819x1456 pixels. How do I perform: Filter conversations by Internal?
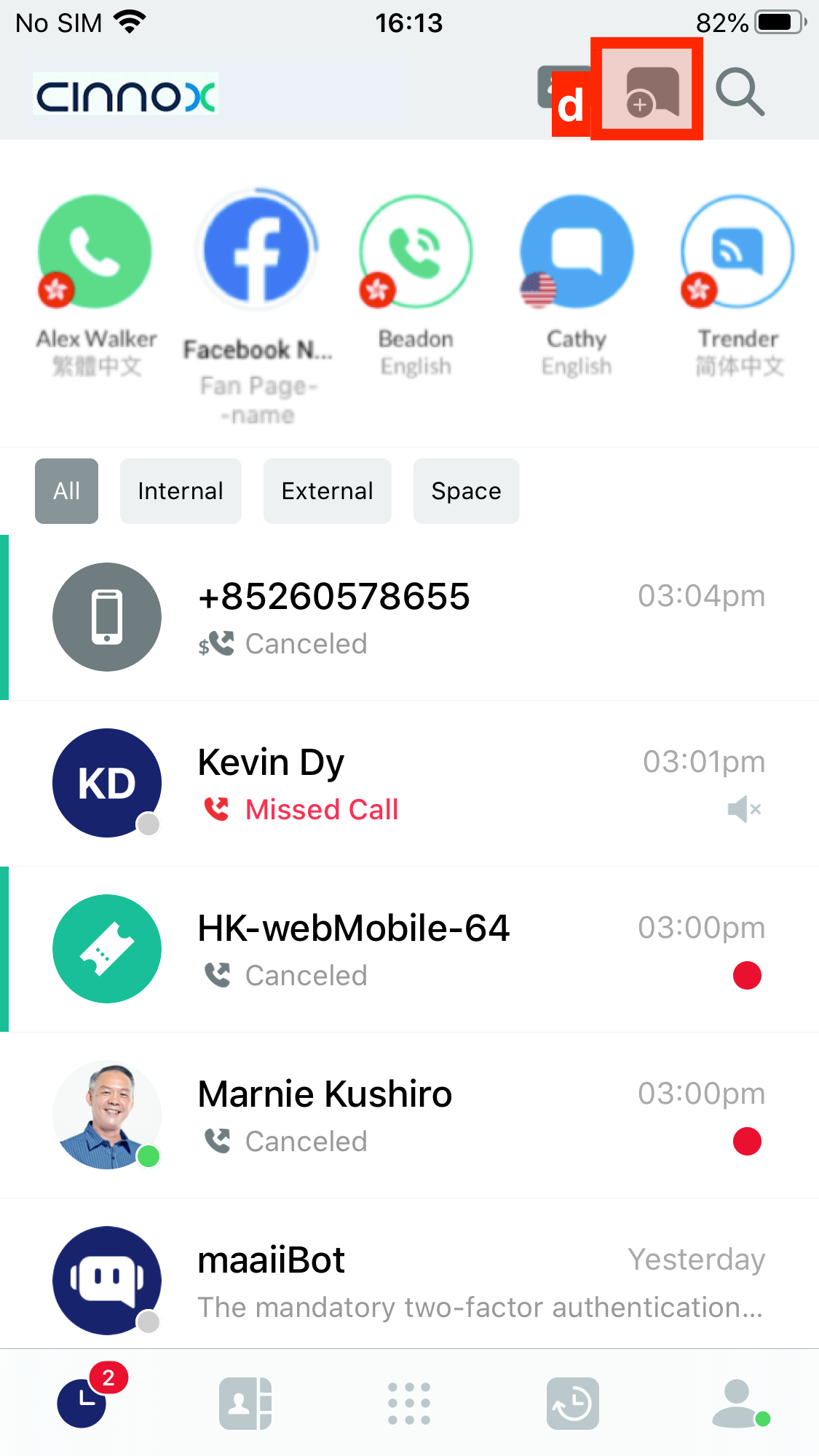click(181, 491)
